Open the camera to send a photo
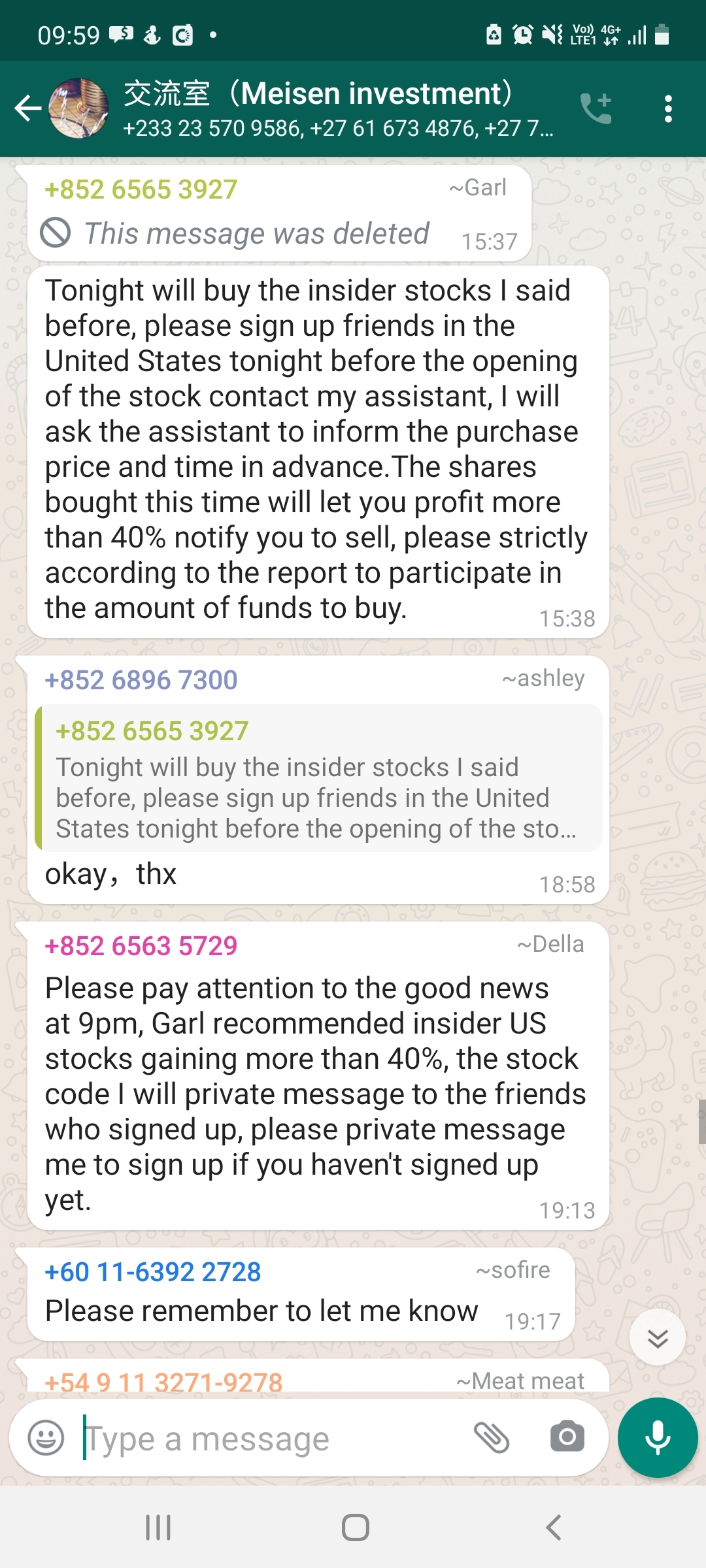The width and height of the screenshot is (706, 1568). [567, 1438]
